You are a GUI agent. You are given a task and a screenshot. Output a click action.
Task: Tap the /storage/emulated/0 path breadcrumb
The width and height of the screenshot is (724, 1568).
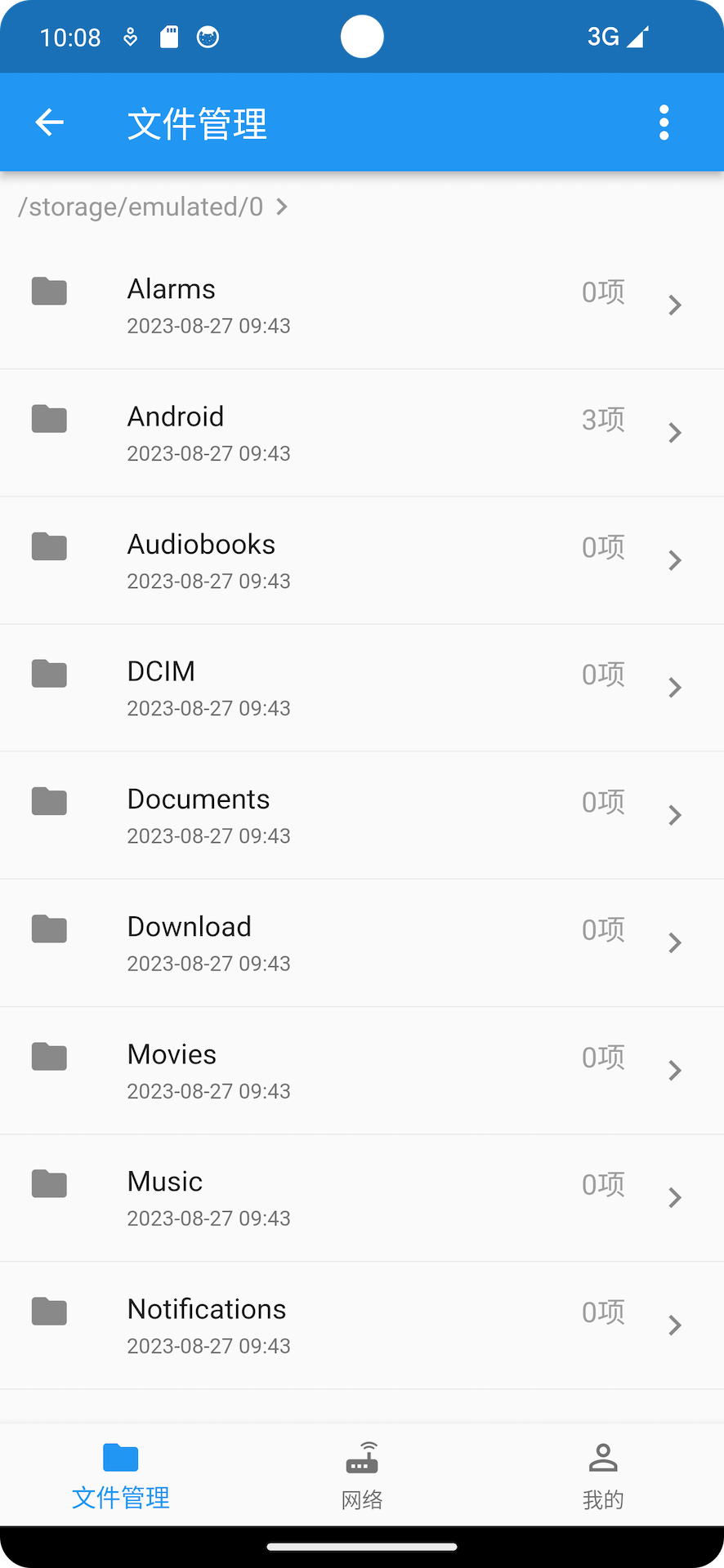click(141, 207)
